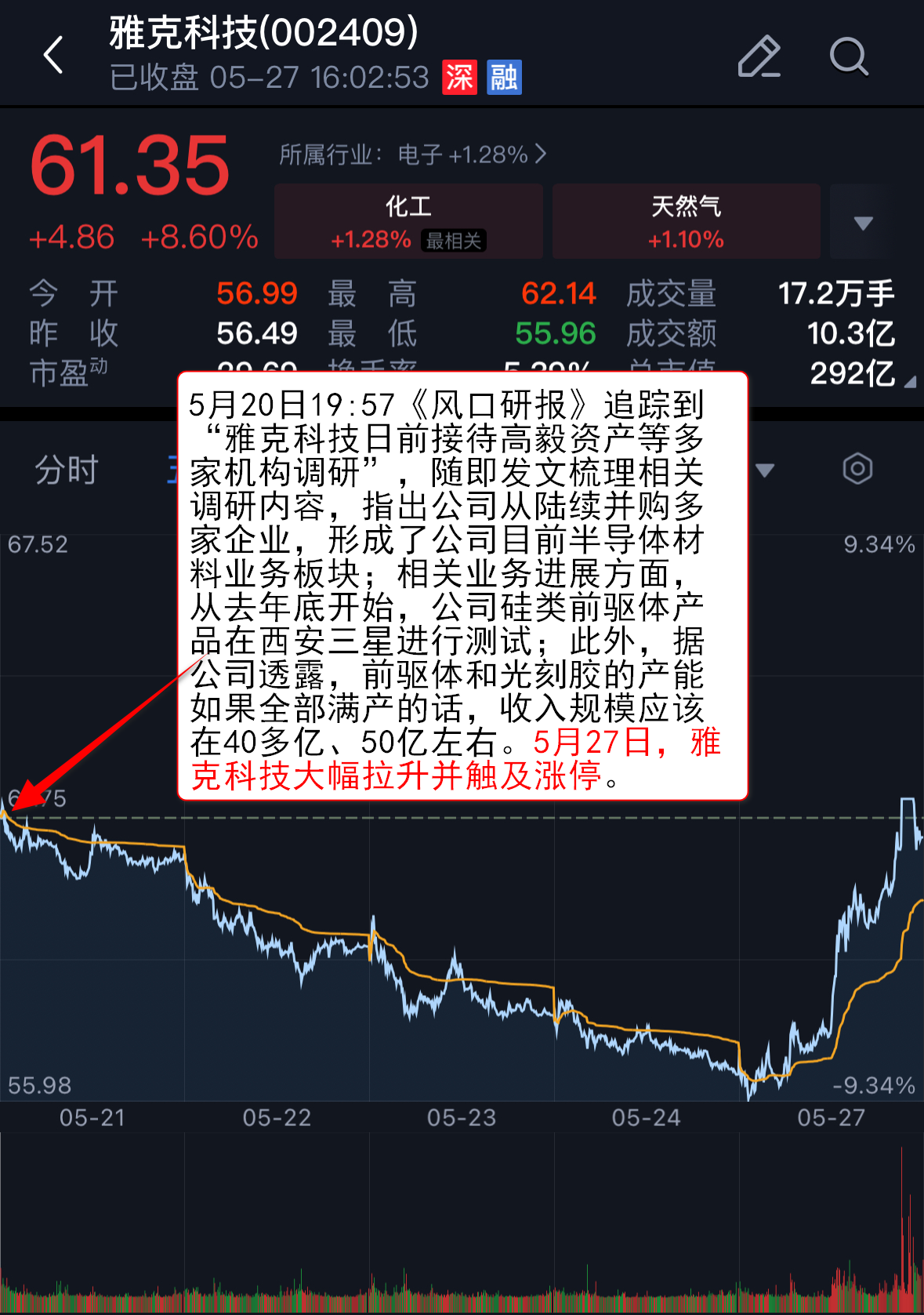Switch to the 分时 chart tab
Screen dimensions: 924x1315
[x=67, y=470]
